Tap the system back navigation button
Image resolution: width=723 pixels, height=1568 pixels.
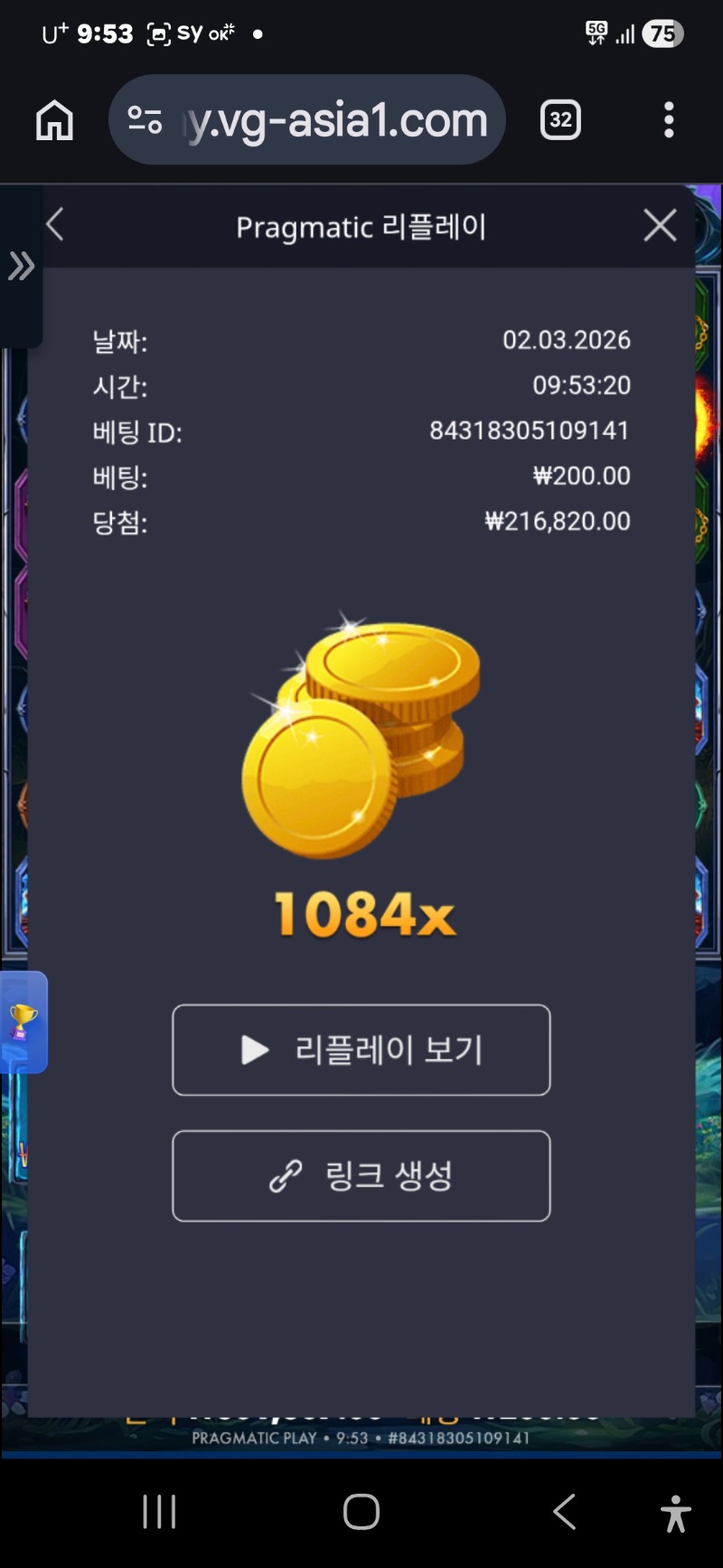pyautogui.click(x=565, y=1511)
